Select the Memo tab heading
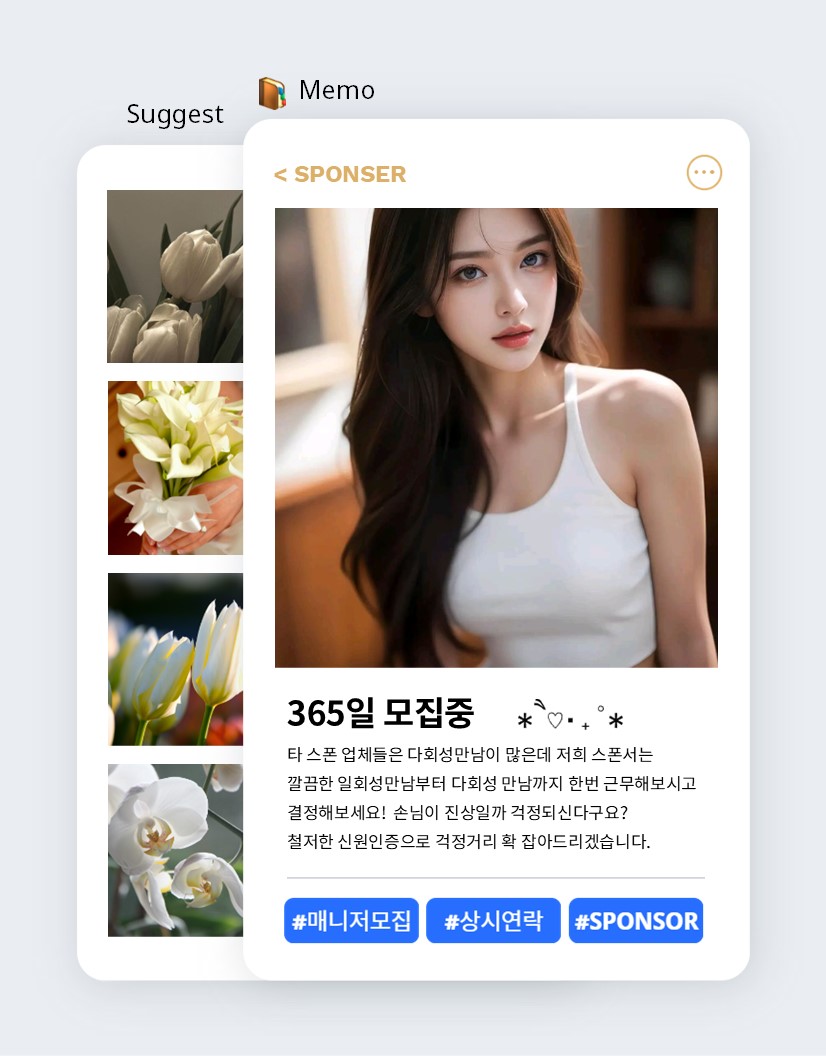826x1056 pixels. [337, 89]
